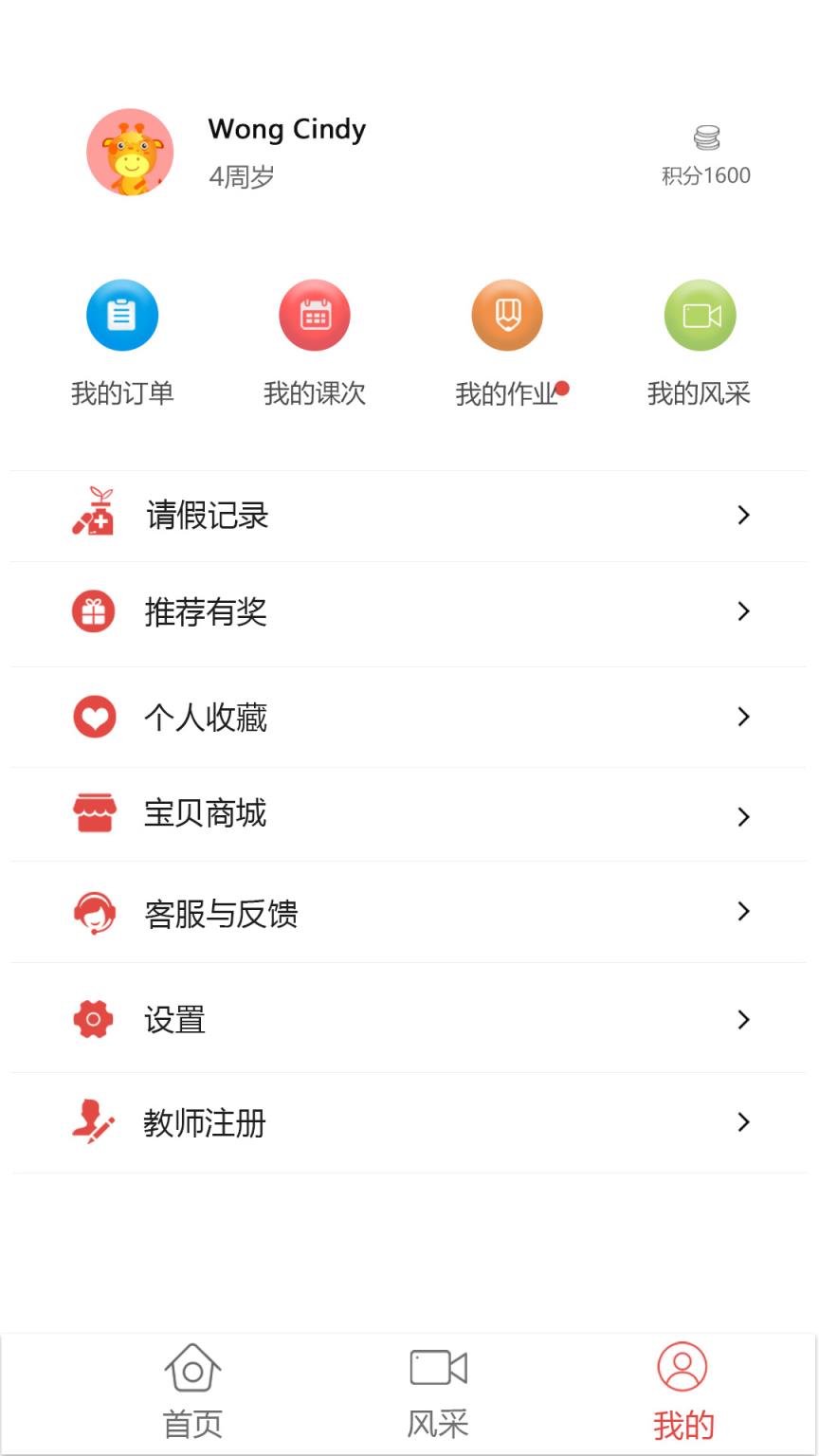The width and height of the screenshot is (819, 1456).
Task: Click the 客服与反馈 headset icon
Action: tap(93, 912)
